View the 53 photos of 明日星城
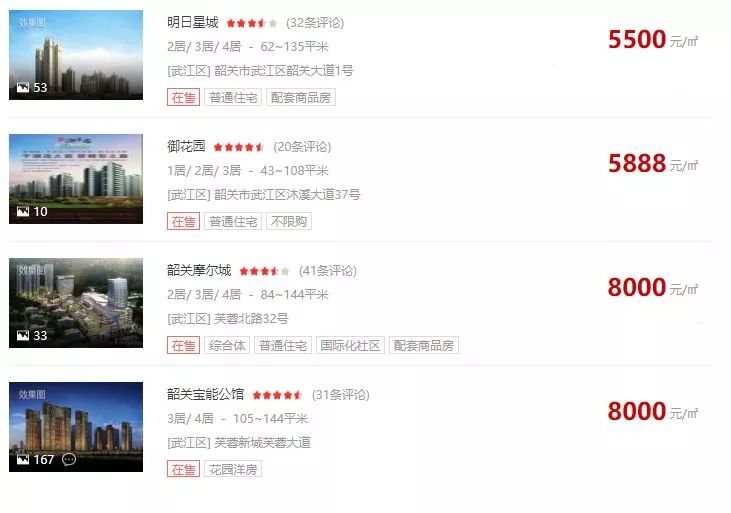731x513 pixels. pos(32,88)
